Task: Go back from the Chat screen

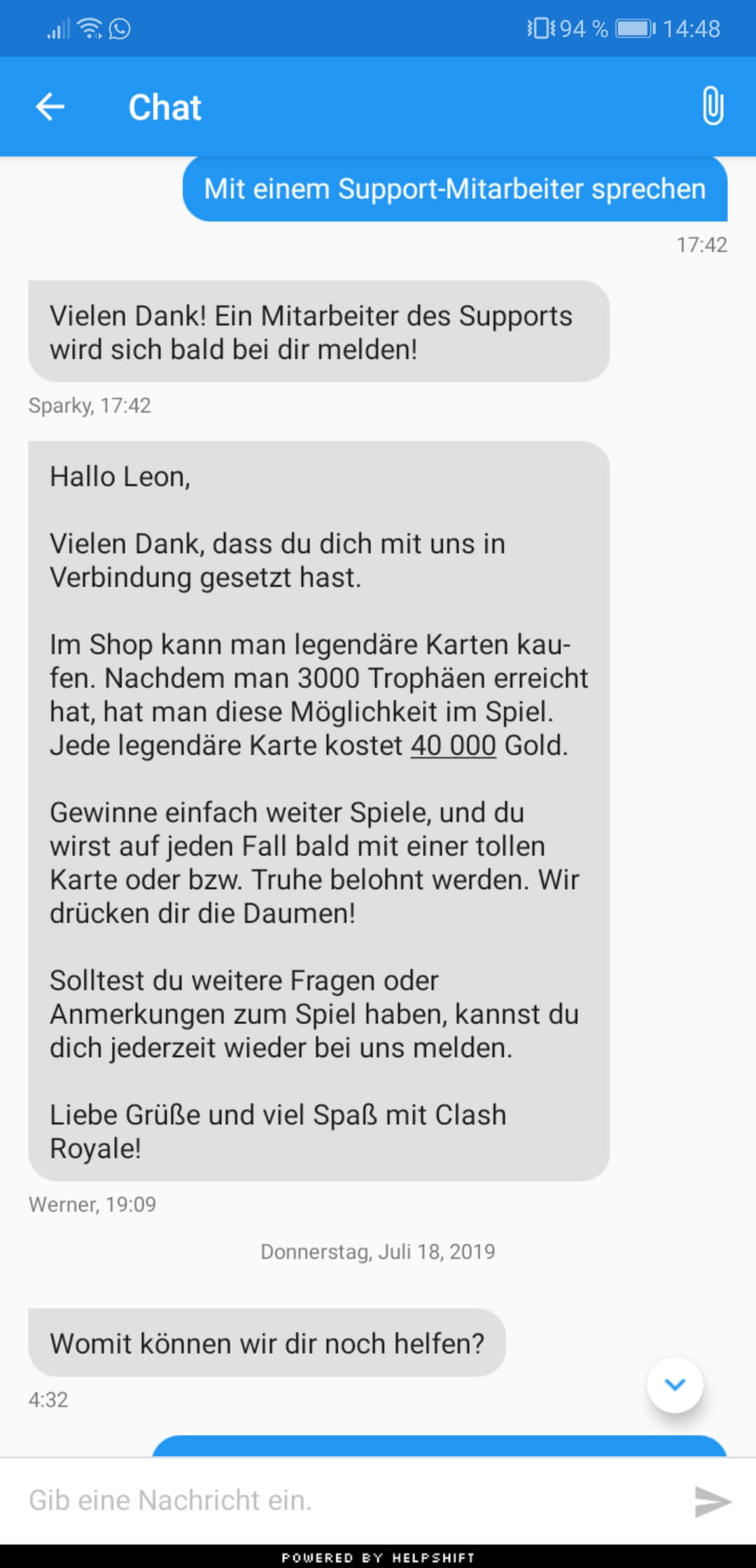Action: point(50,107)
